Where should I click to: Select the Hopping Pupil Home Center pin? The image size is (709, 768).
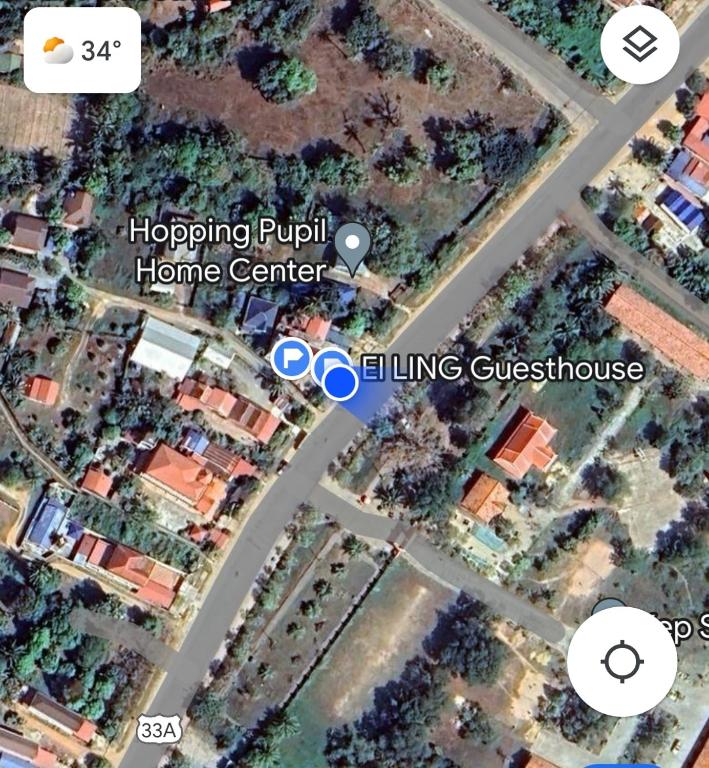[x=352, y=247]
